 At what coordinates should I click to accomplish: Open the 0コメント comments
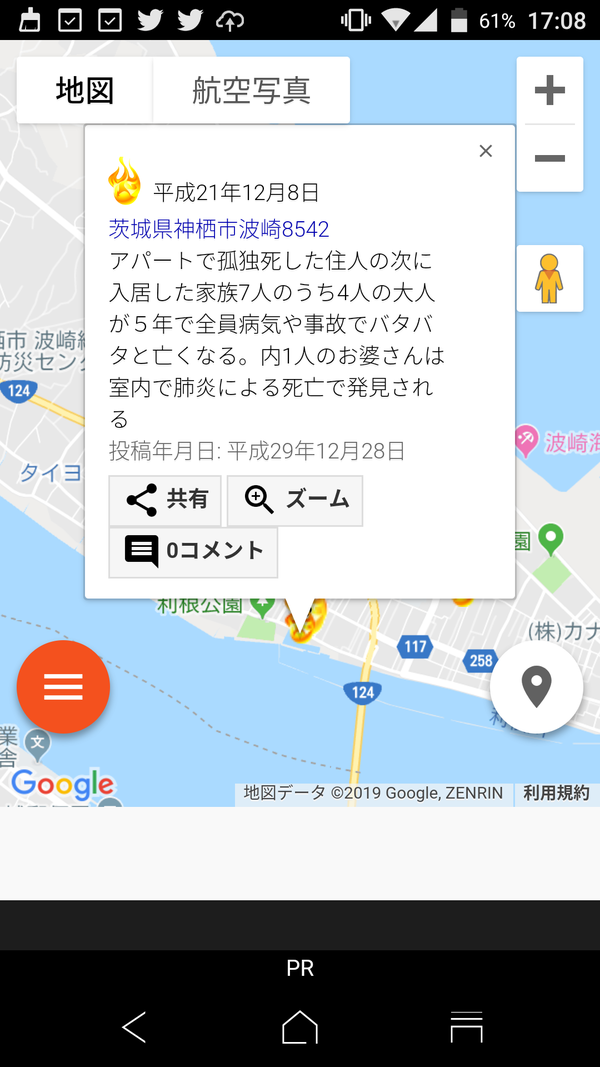(x=193, y=552)
